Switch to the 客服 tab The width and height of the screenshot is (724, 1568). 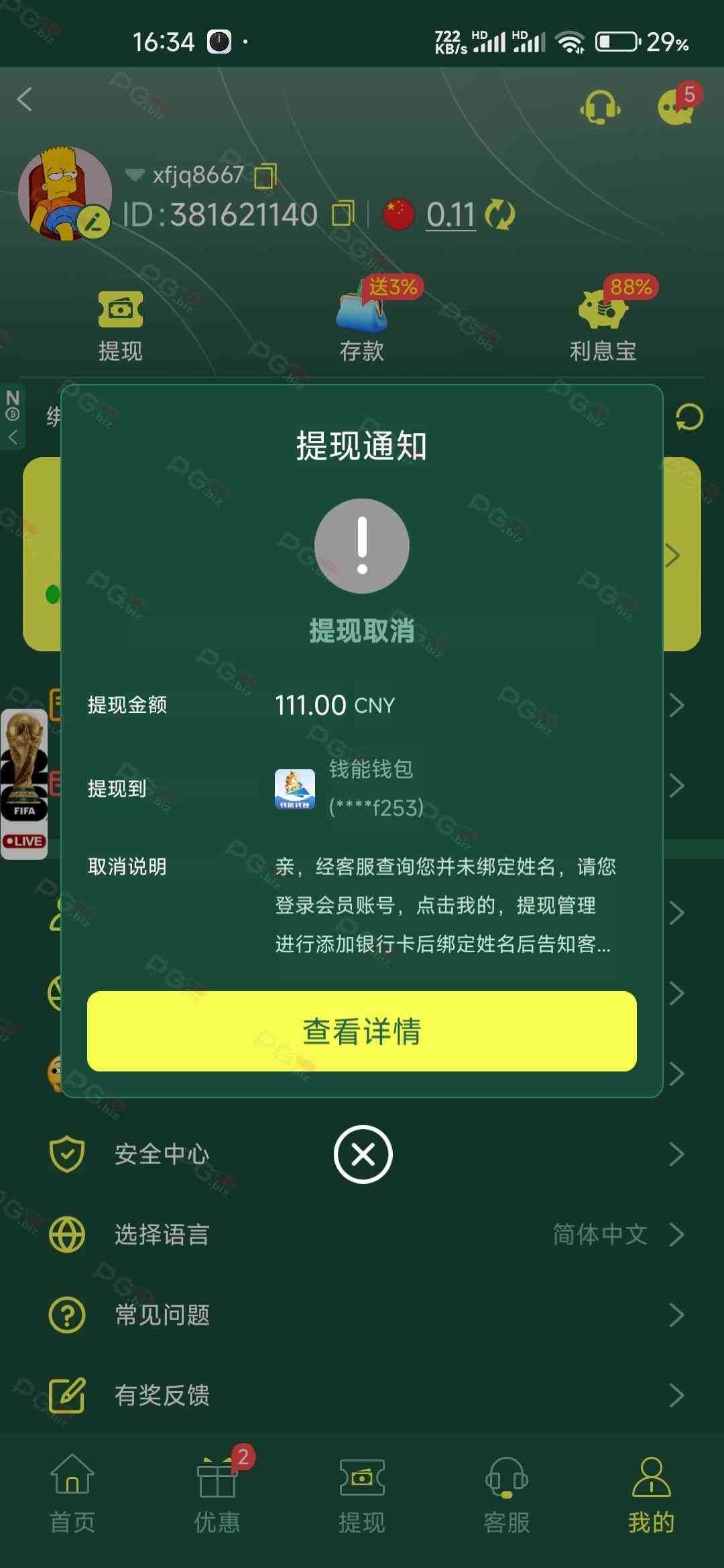tap(507, 1493)
